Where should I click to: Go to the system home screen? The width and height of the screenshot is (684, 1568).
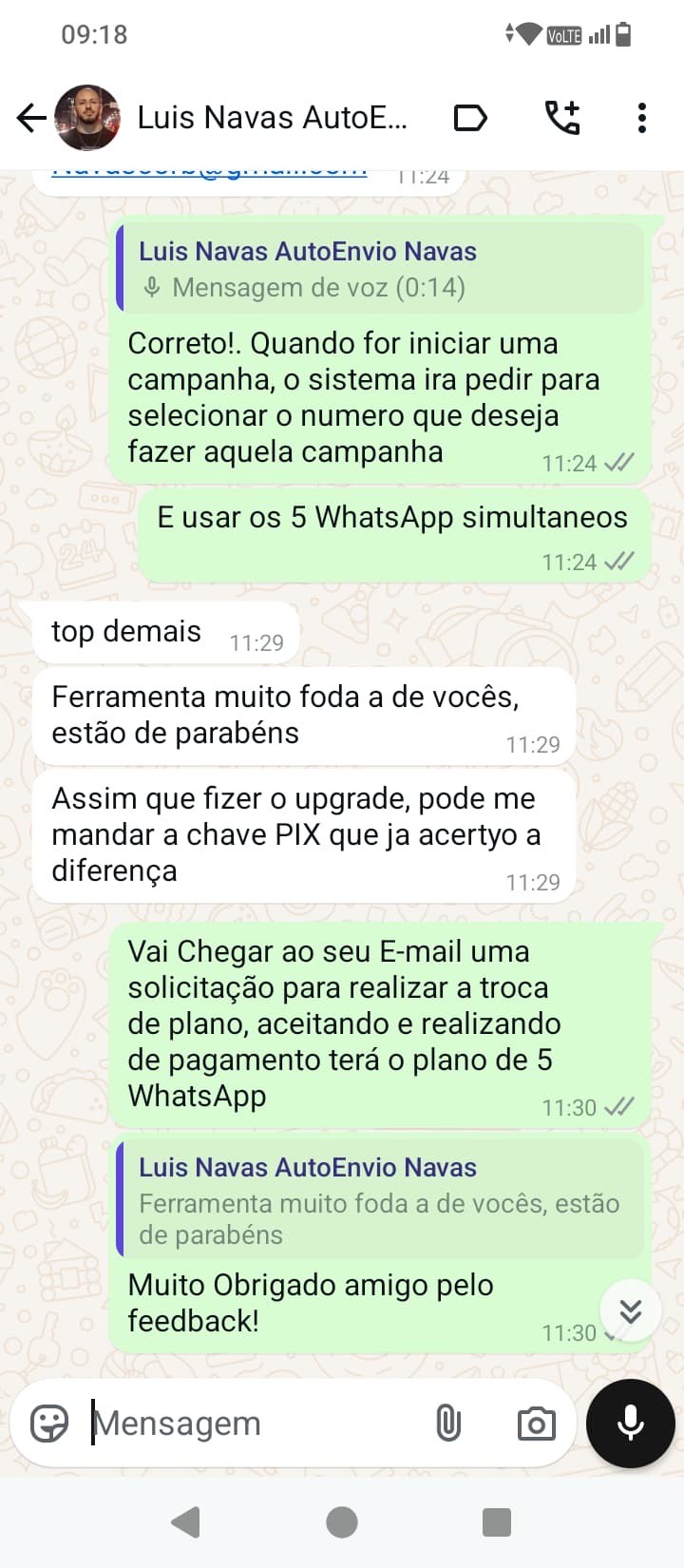[342, 1521]
